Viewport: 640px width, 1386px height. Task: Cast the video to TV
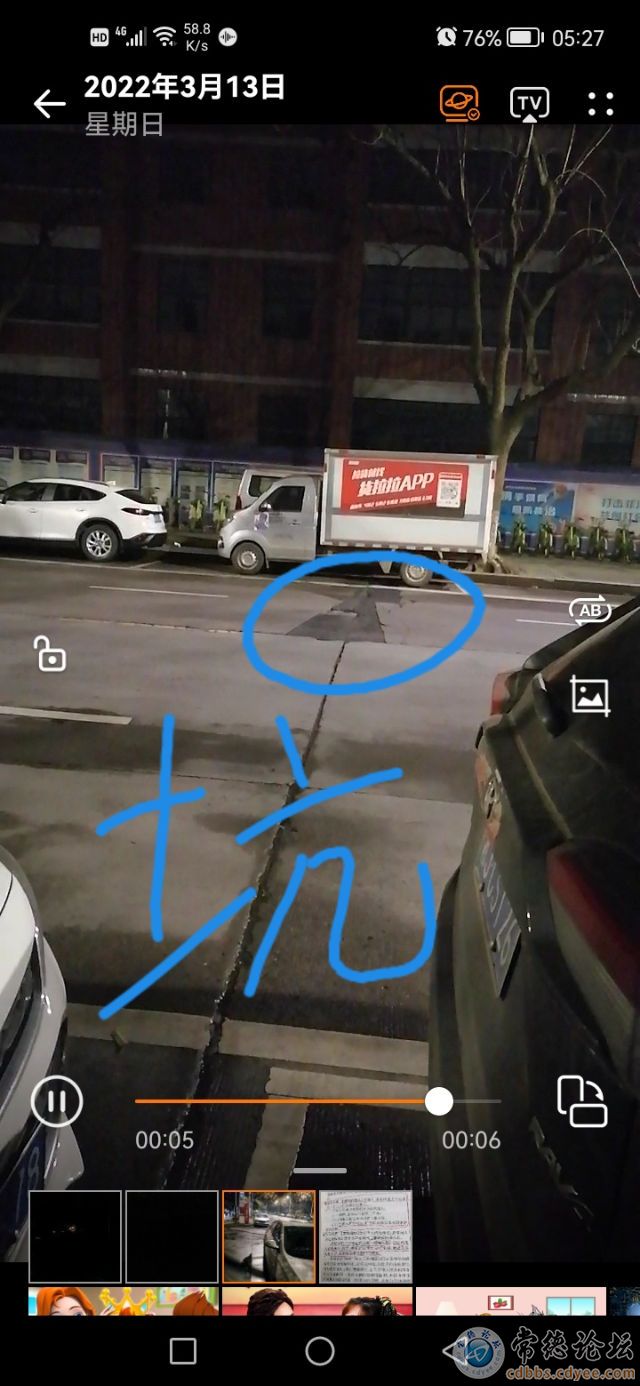[x=529, y=103]
